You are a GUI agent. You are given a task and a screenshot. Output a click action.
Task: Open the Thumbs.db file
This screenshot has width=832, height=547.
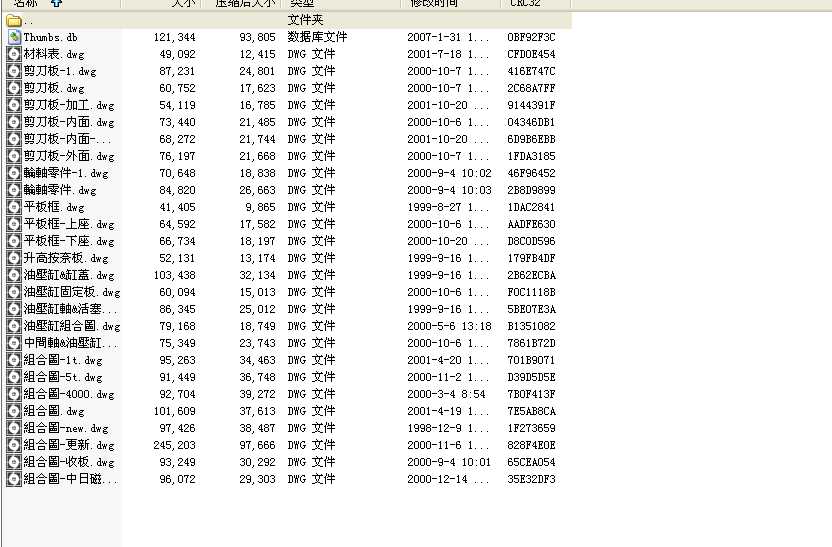[50, 37]
